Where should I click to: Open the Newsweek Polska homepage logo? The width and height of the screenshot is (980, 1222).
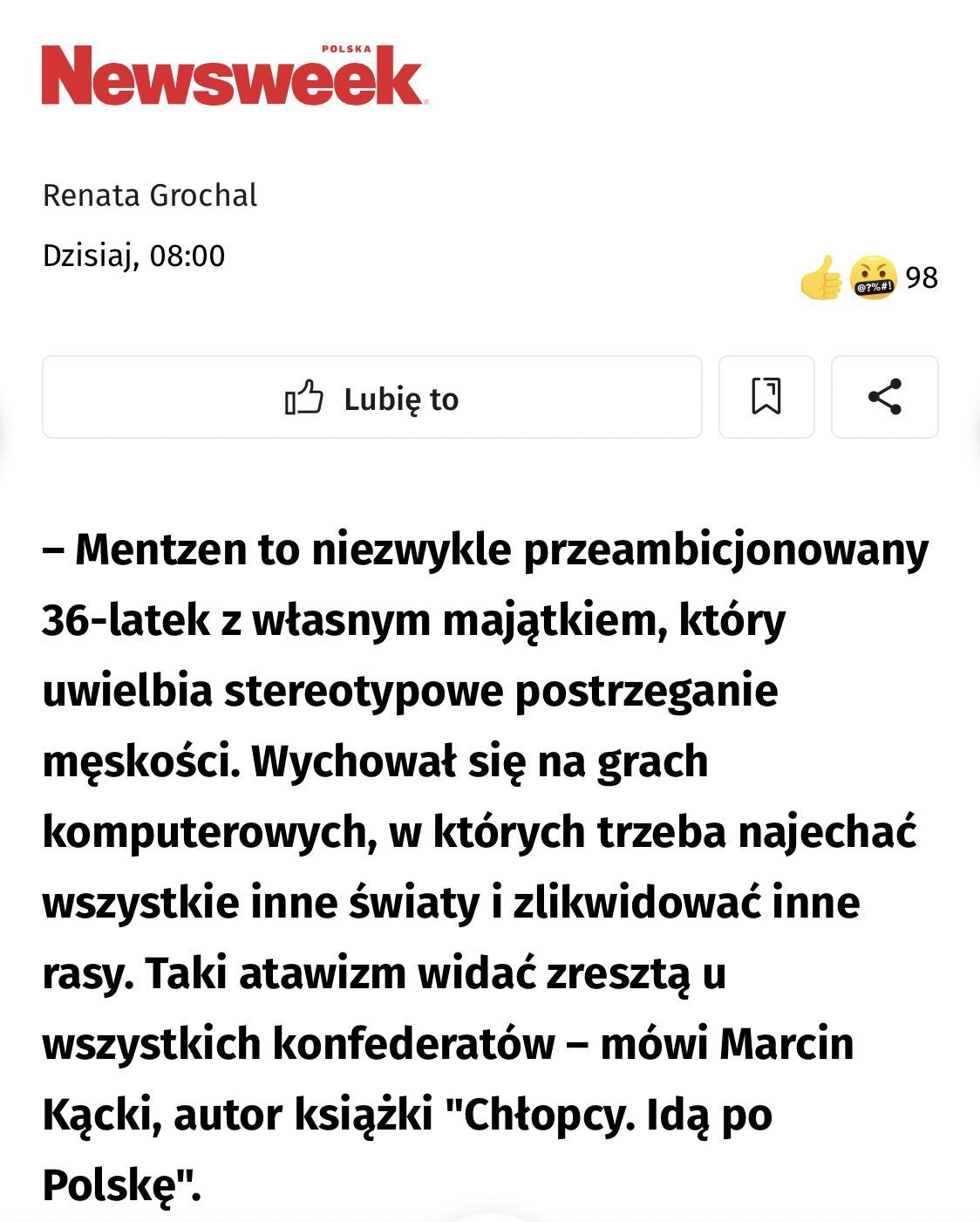[x=235, y=76]
